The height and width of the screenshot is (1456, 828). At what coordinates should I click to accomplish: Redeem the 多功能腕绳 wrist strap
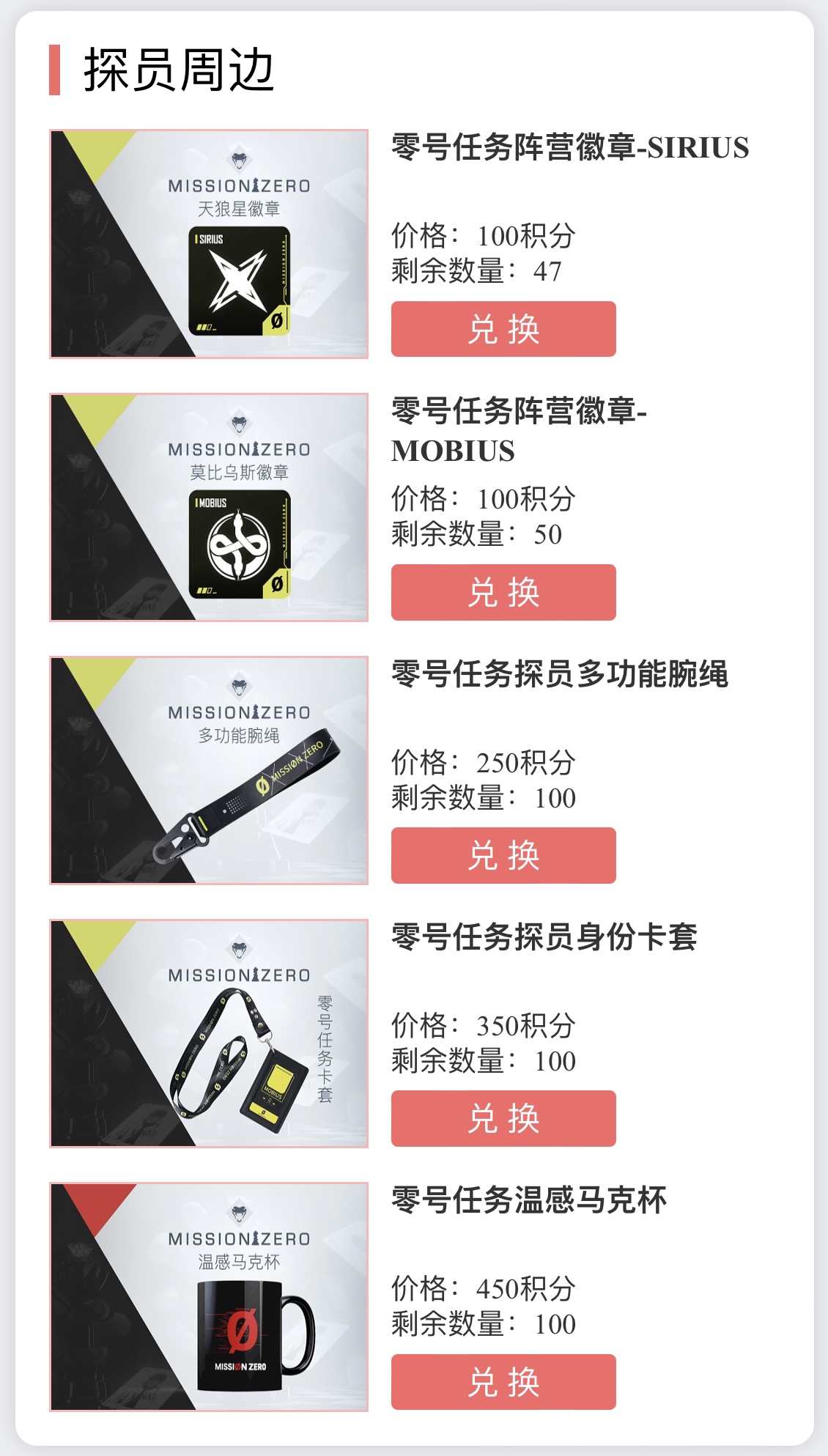click(x=503, y=855)
